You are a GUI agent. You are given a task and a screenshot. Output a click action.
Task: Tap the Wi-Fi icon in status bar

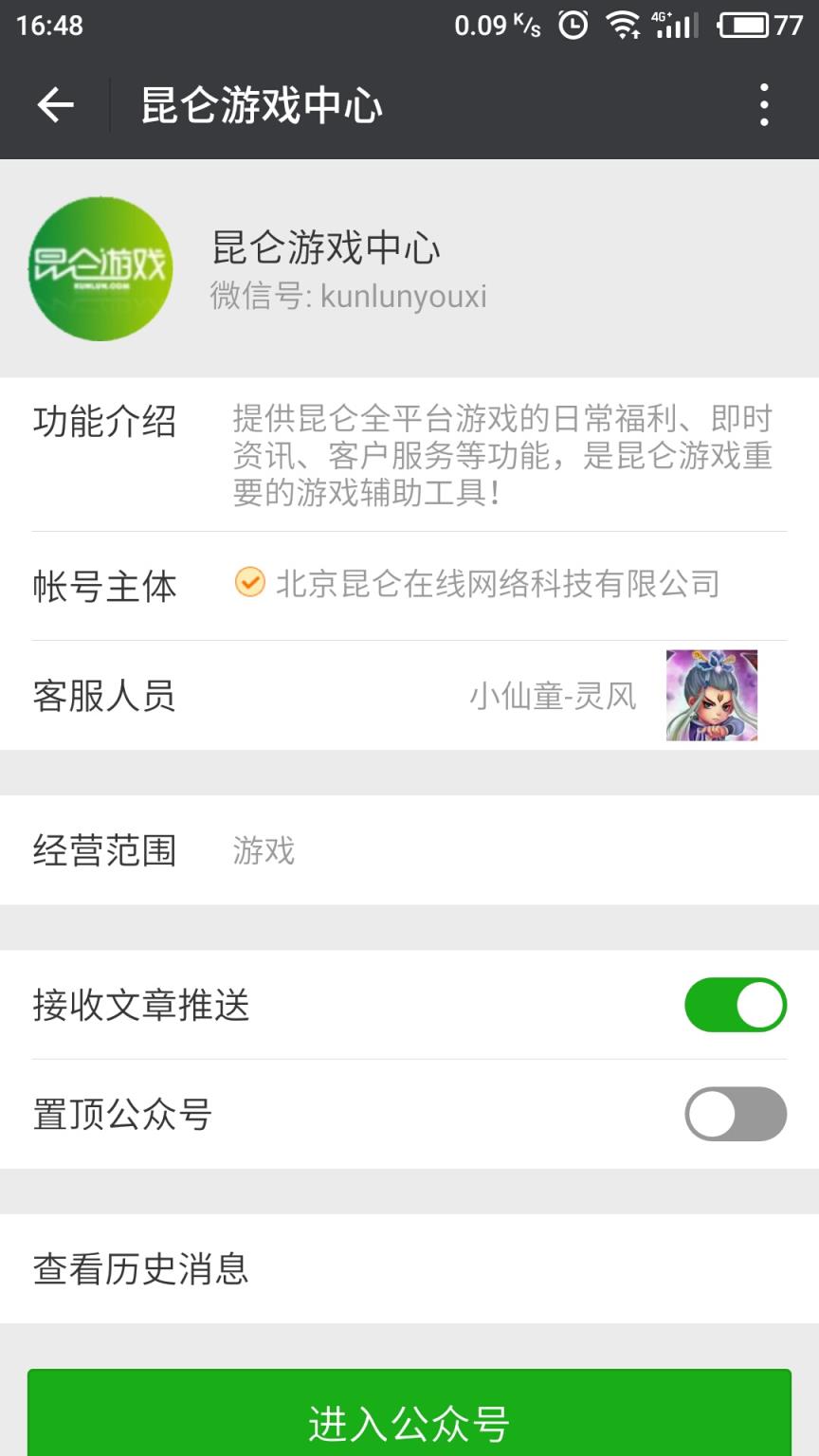[x=623, y=26]
